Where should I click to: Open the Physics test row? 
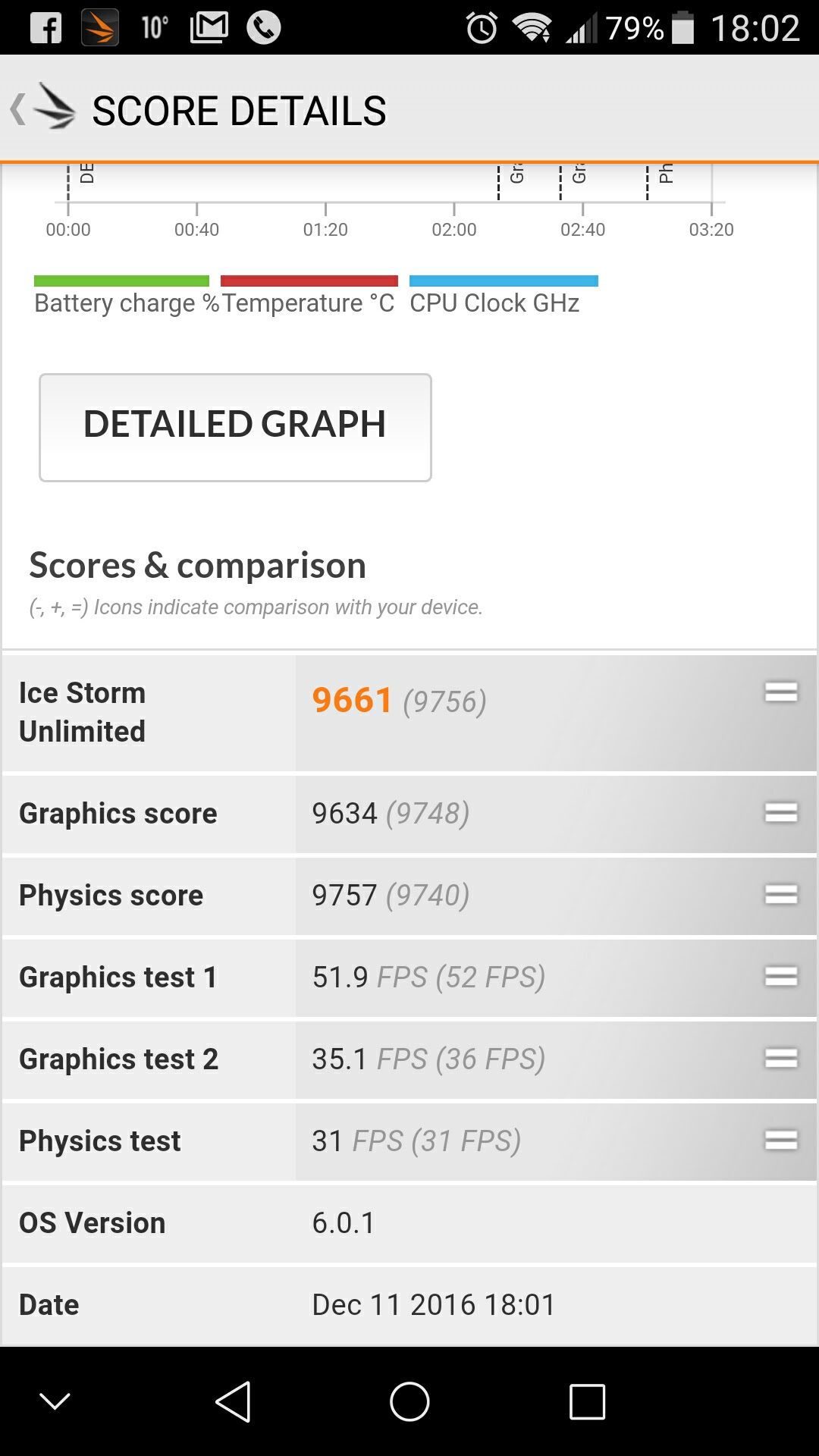(x=409, y=1141)
